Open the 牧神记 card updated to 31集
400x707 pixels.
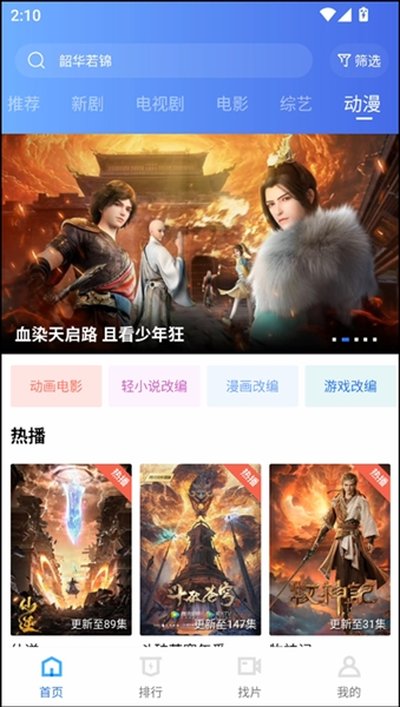click(x=330, y=550)
